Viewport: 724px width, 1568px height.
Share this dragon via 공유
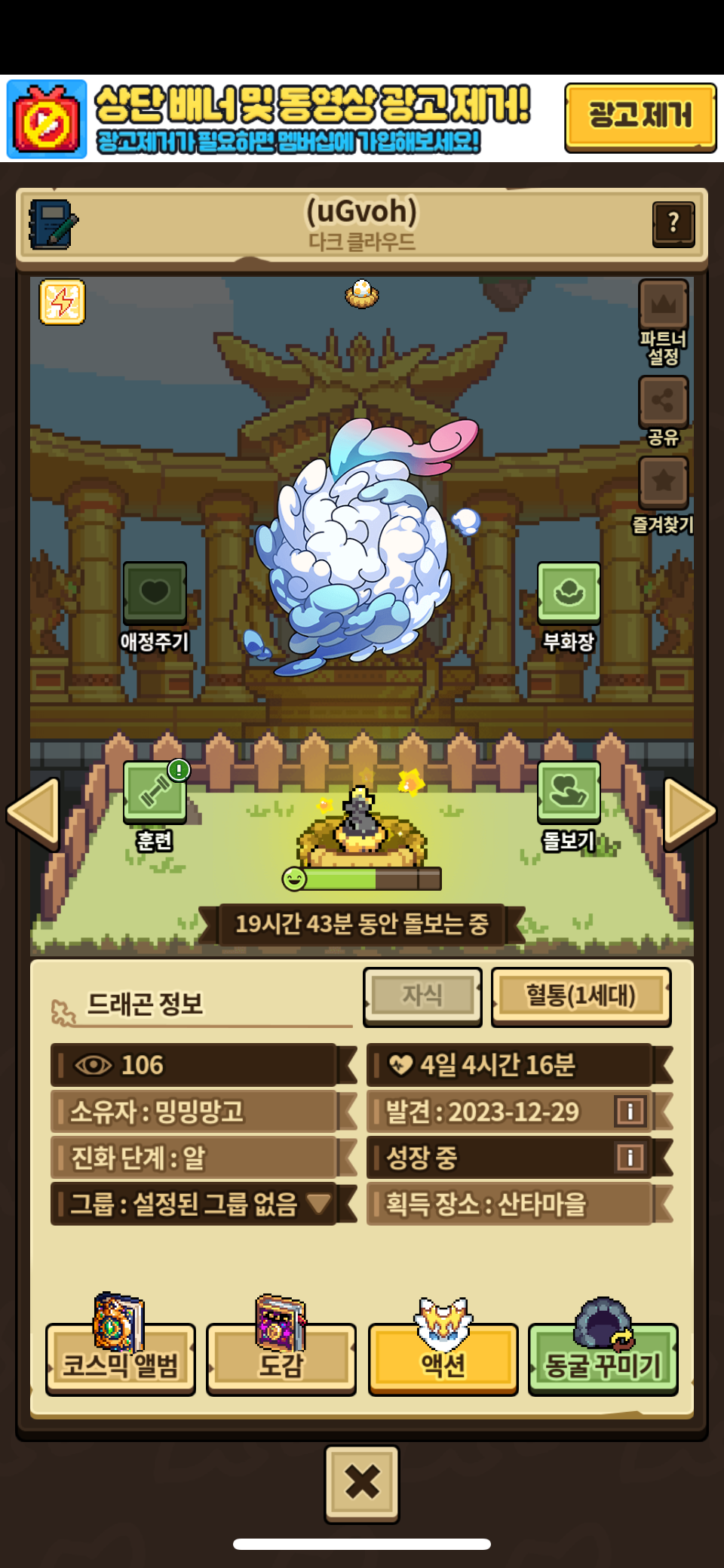(663, 402)
